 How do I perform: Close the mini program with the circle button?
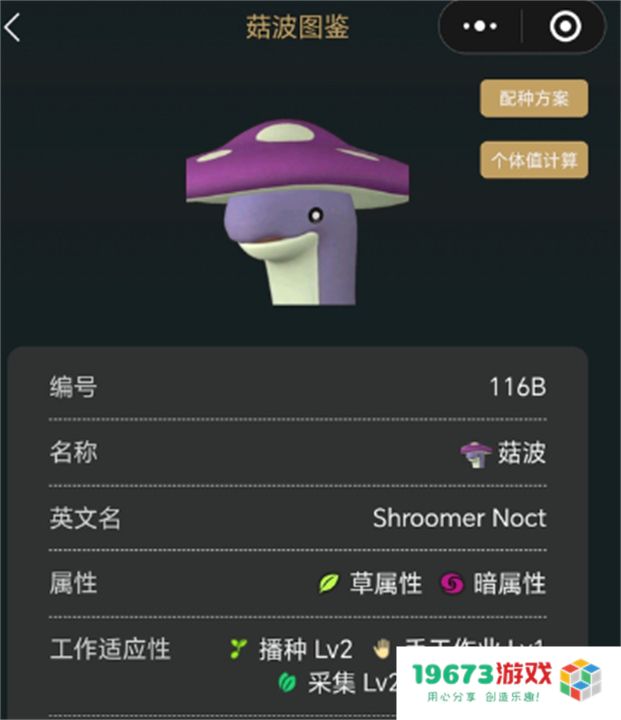click(564, 28)
